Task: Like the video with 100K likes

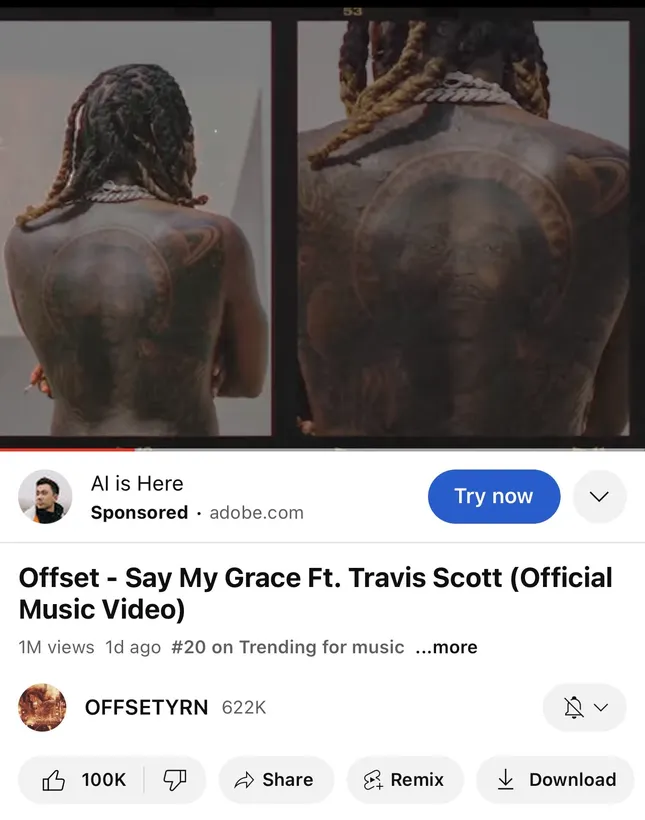Action: [x=84, y=780]
